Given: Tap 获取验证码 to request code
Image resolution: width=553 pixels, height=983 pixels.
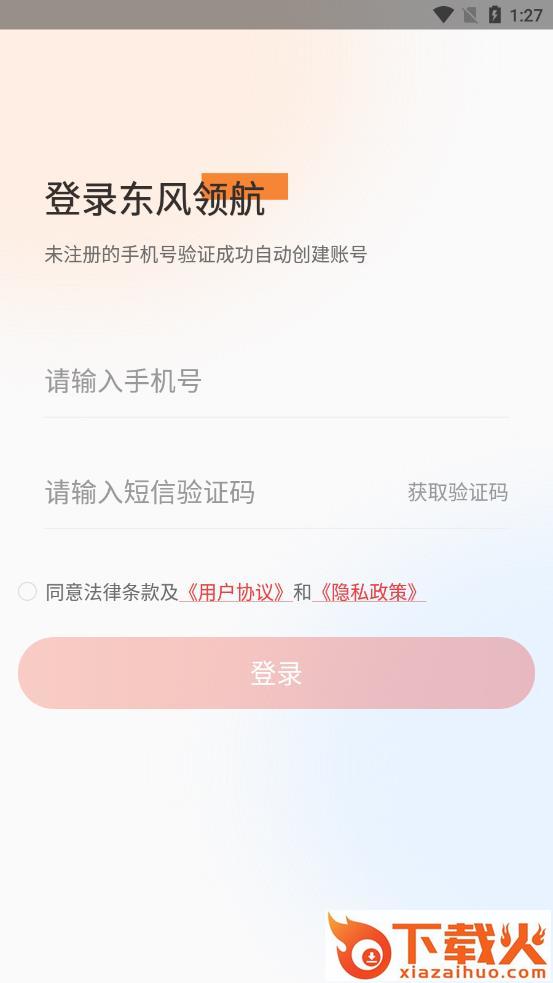Looking at the screenshot, I should (458, 492).
